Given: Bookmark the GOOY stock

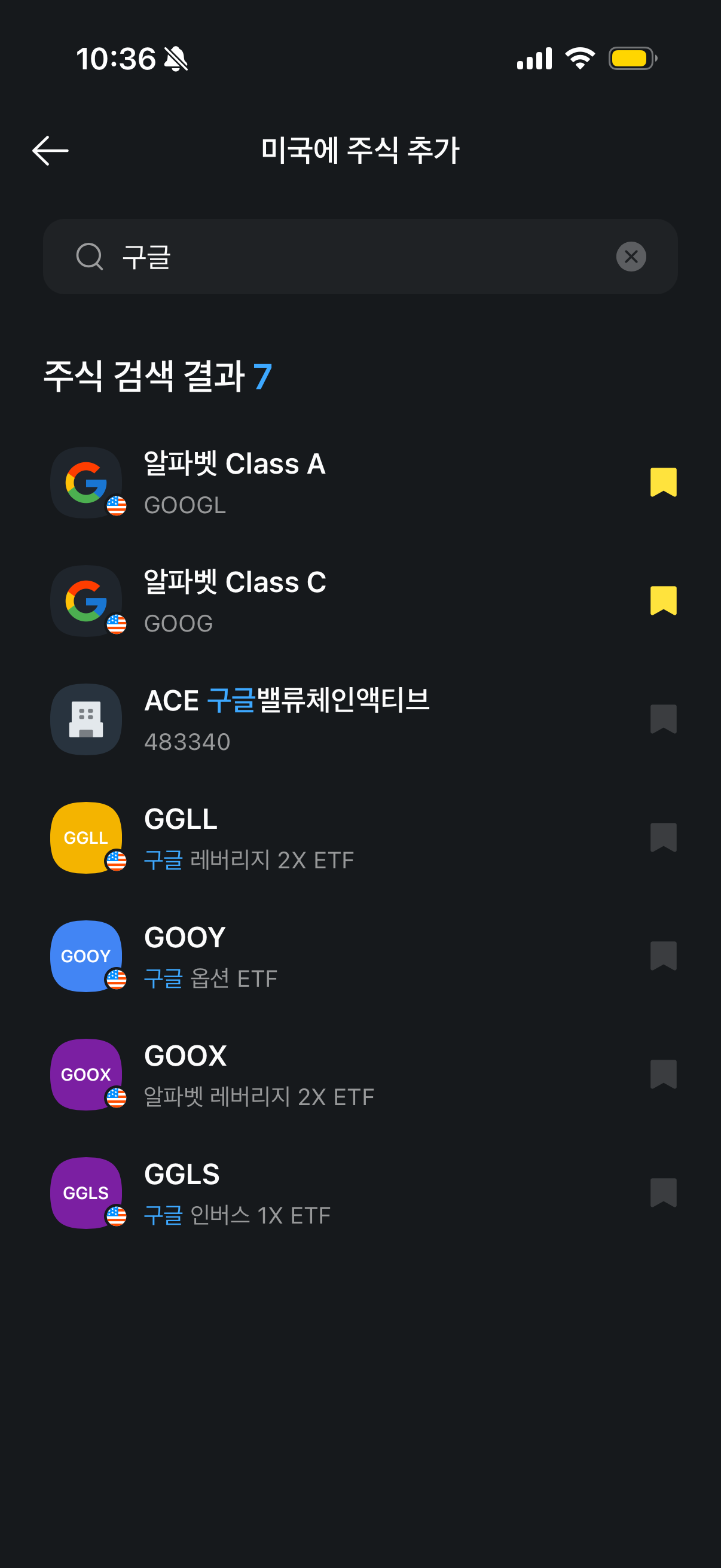Looking at the screenshot, I should click(663, 956).
